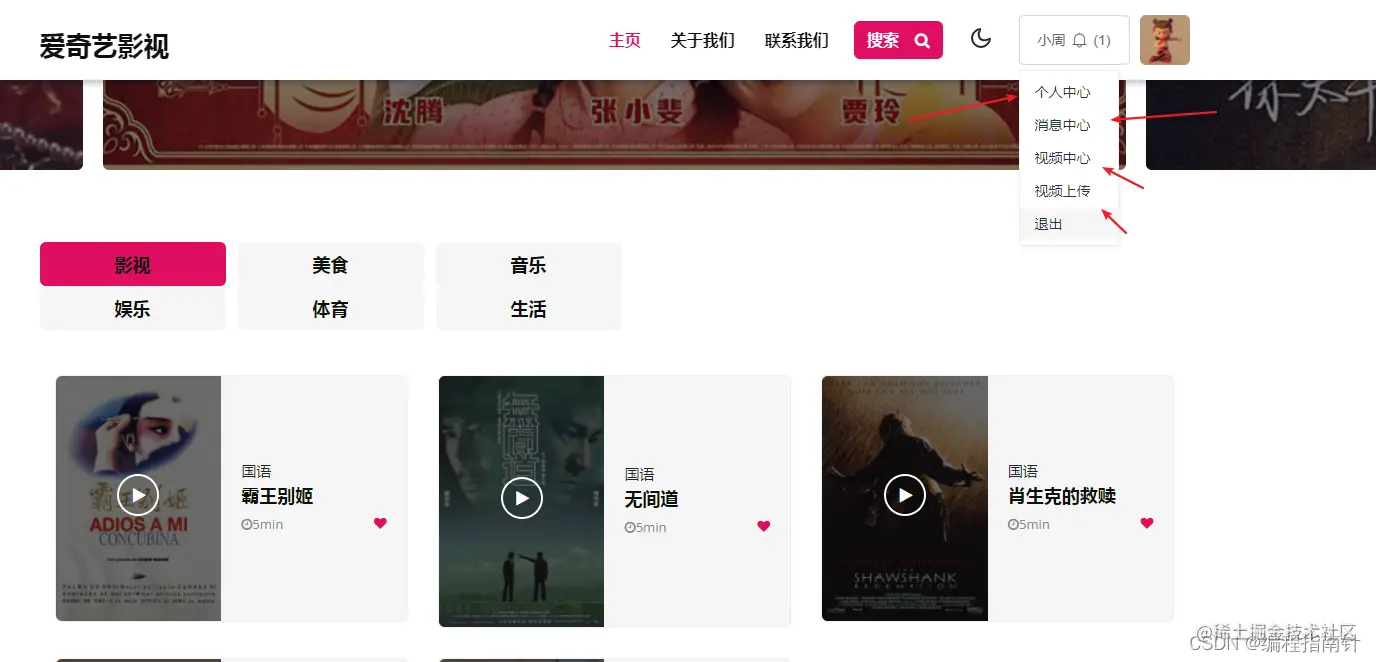Toggle dark mode with the moon icon
Image resolution: width=1376 pixels, height=662 pixels.
980,39
